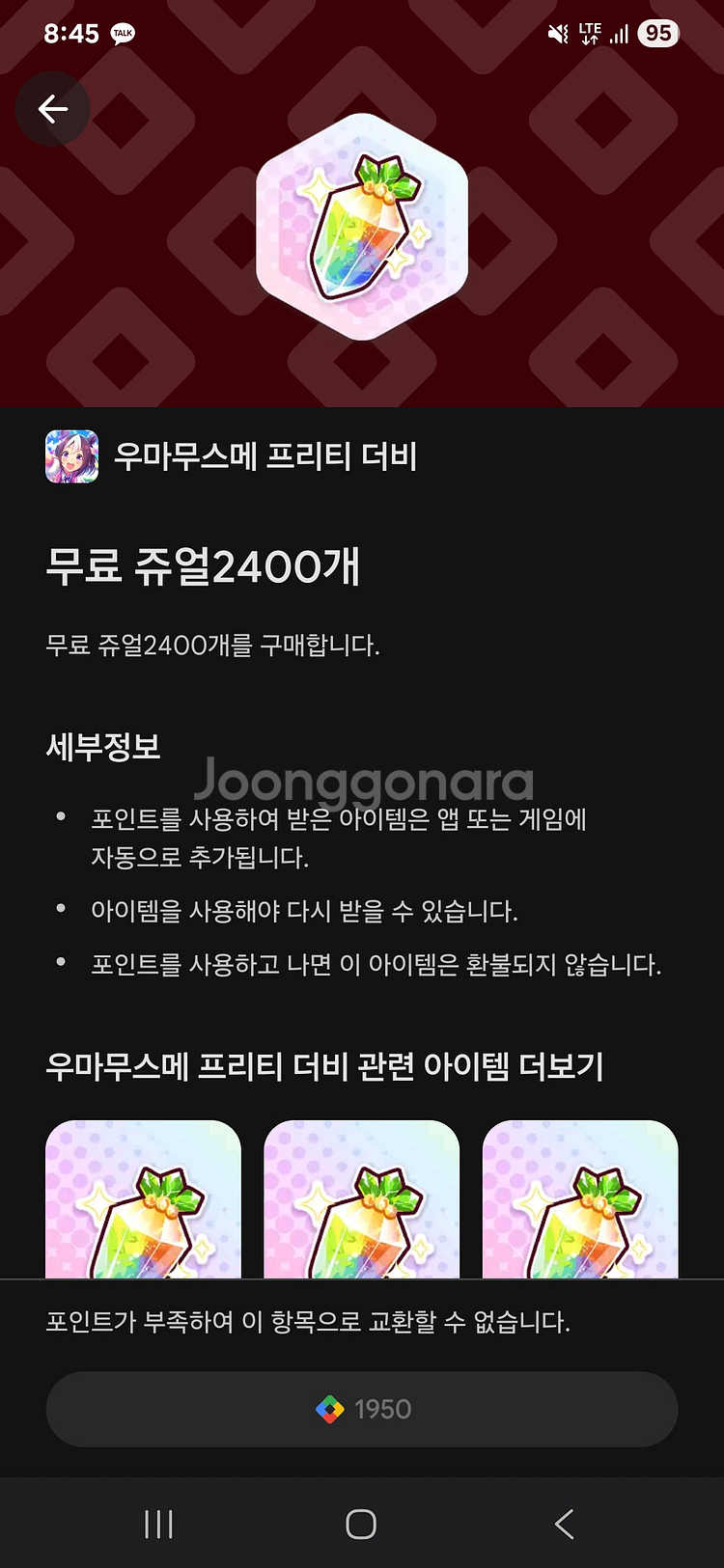The height and width of the screenshot is (1568, 724).
Task: Open recent apps from the navigation bar
Action: click(158, 1524)
